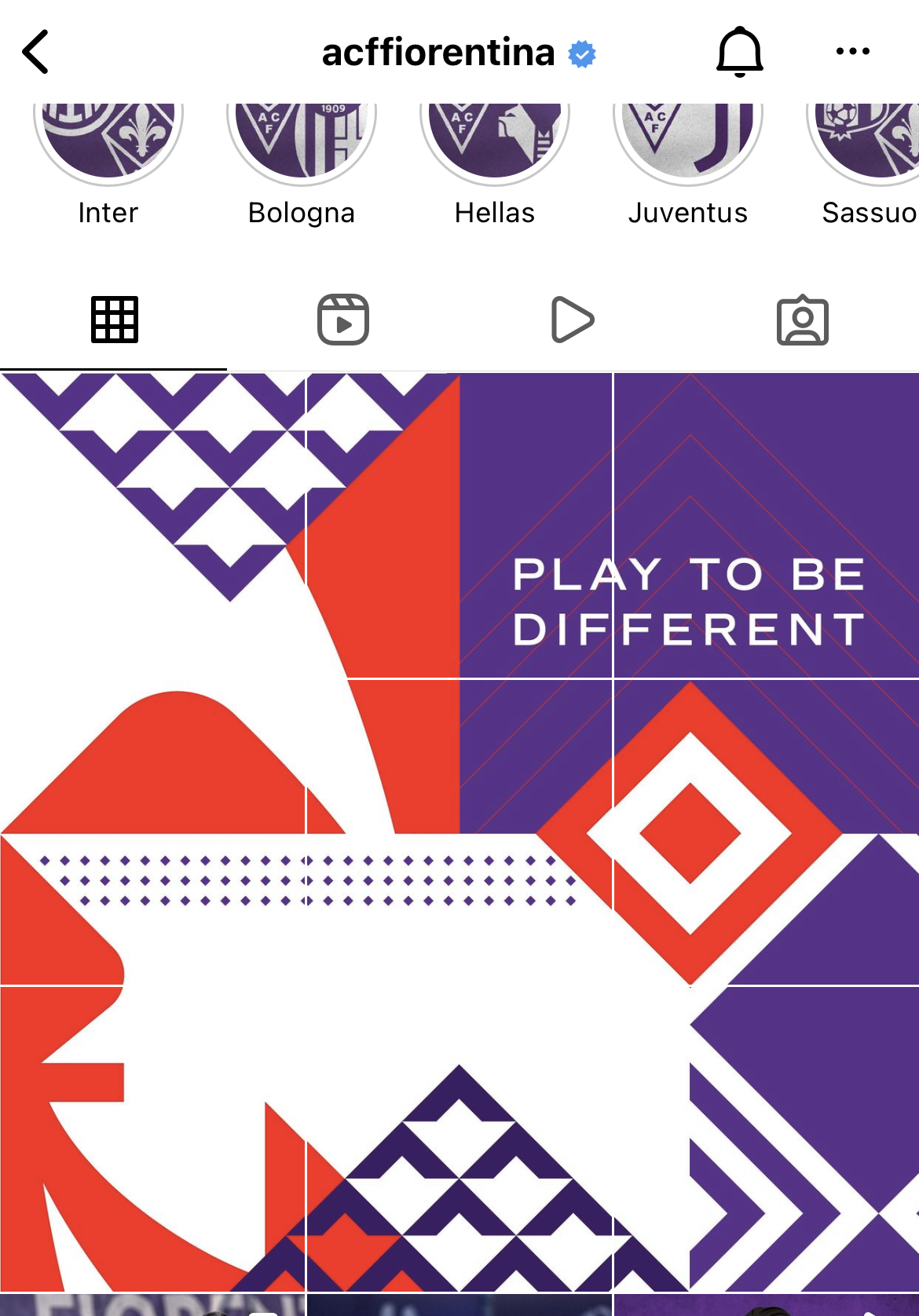Switch to the tagged photos tab
Screen dimensions: 919x1316
click(802, 320)
